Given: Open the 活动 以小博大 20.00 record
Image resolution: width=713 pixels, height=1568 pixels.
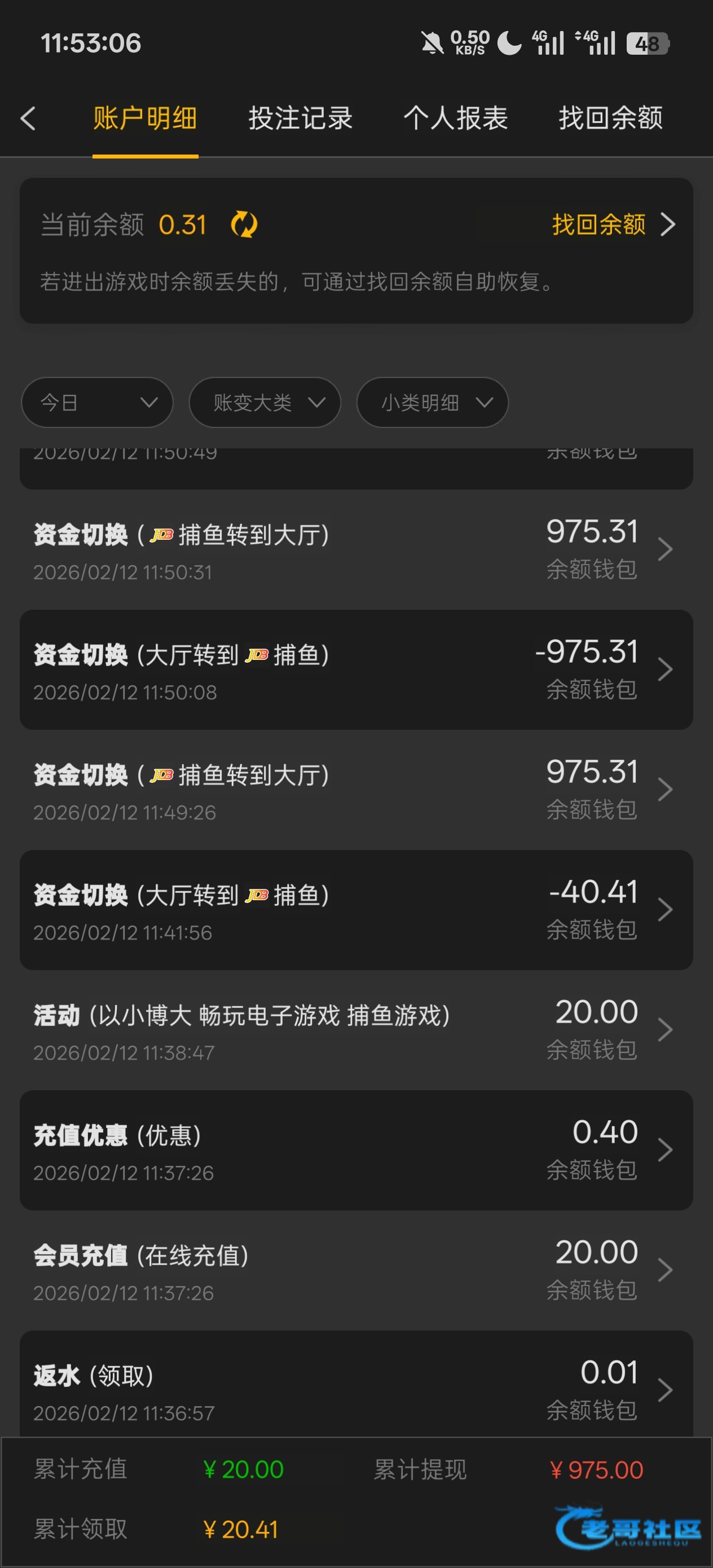Looking at the screenshot, I should 356,1030.
